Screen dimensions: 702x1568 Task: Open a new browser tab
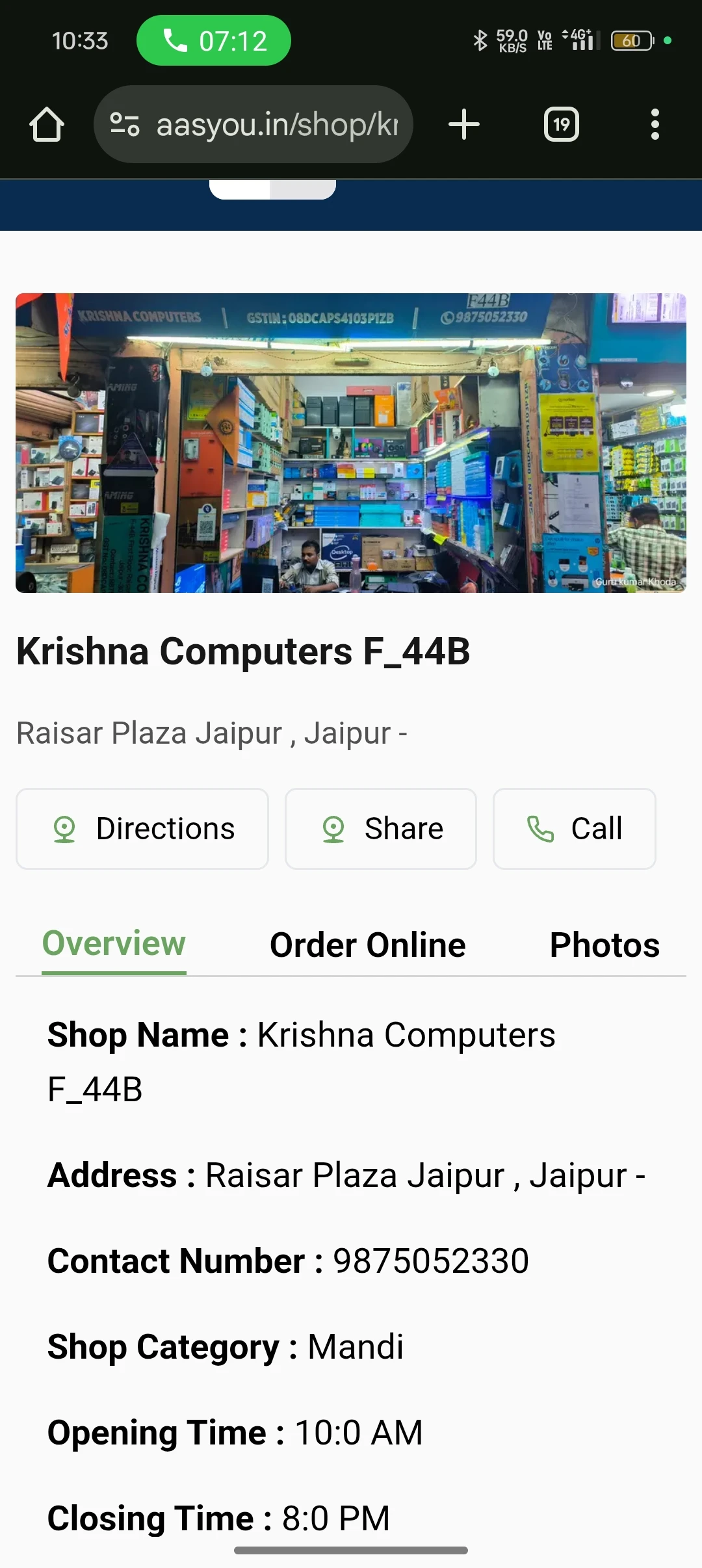click(x=464, y=124)
